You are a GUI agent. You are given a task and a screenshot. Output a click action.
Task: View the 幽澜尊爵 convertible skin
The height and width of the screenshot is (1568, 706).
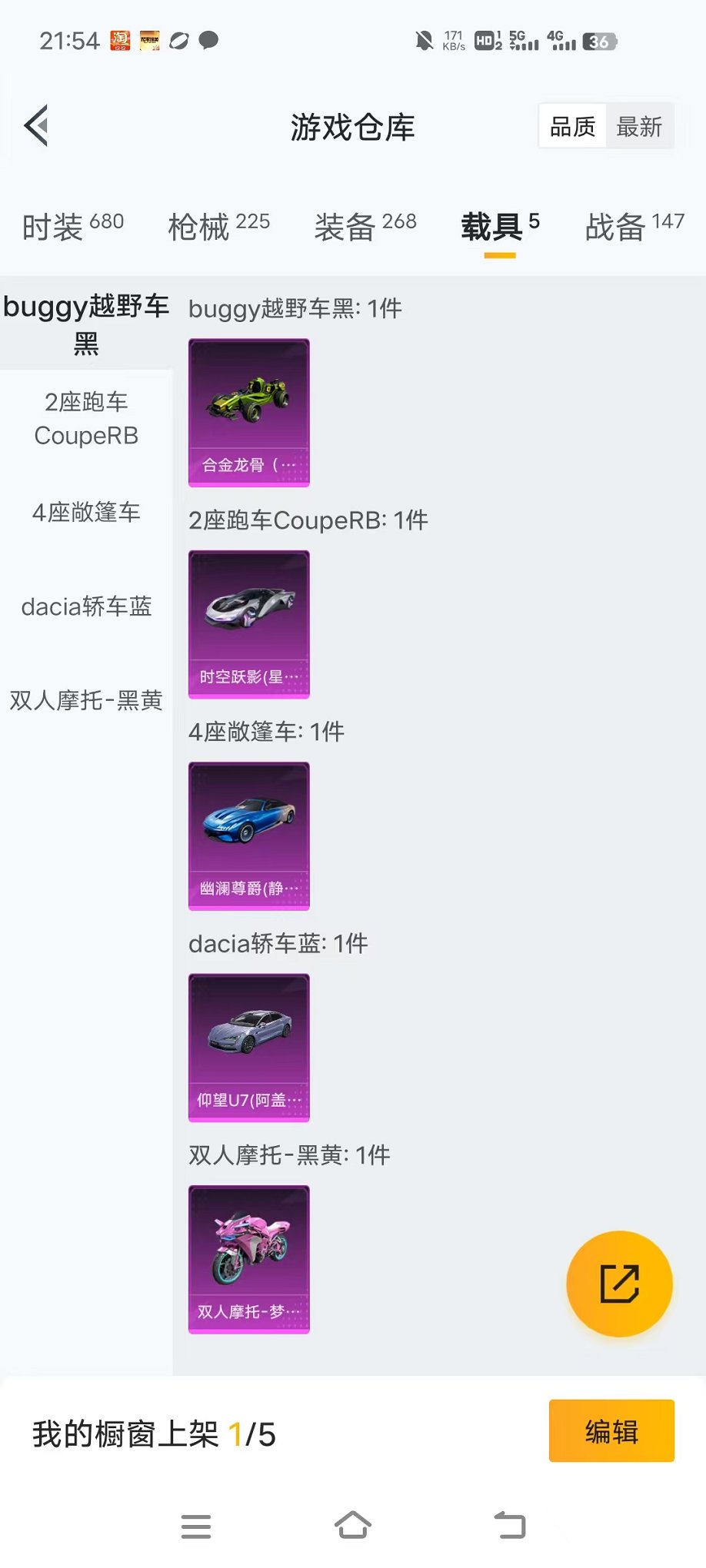(249, 836)
